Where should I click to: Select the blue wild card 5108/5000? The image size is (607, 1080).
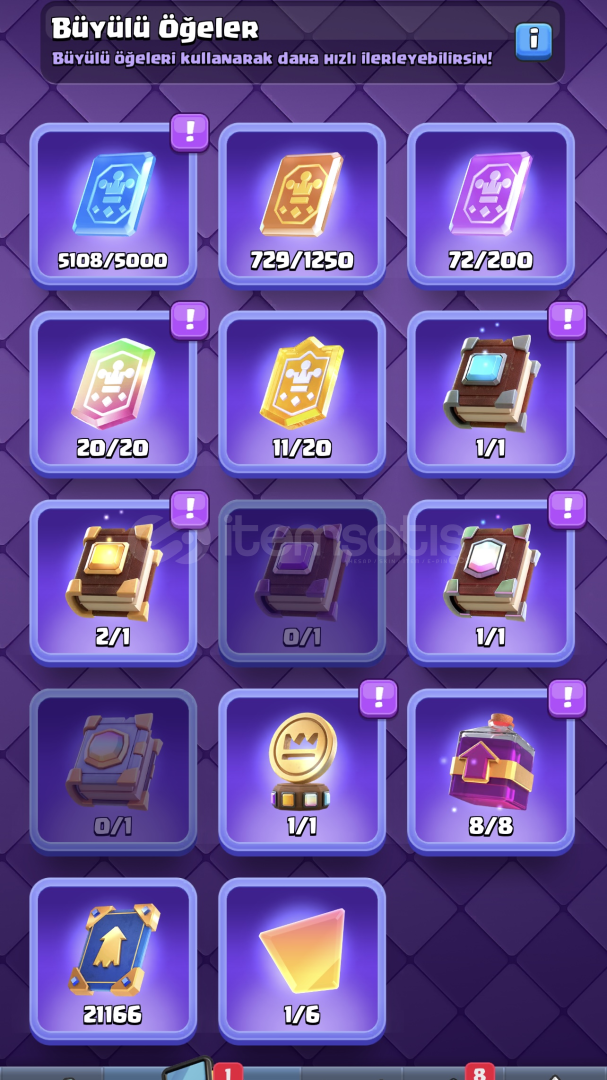click(113, 205)
